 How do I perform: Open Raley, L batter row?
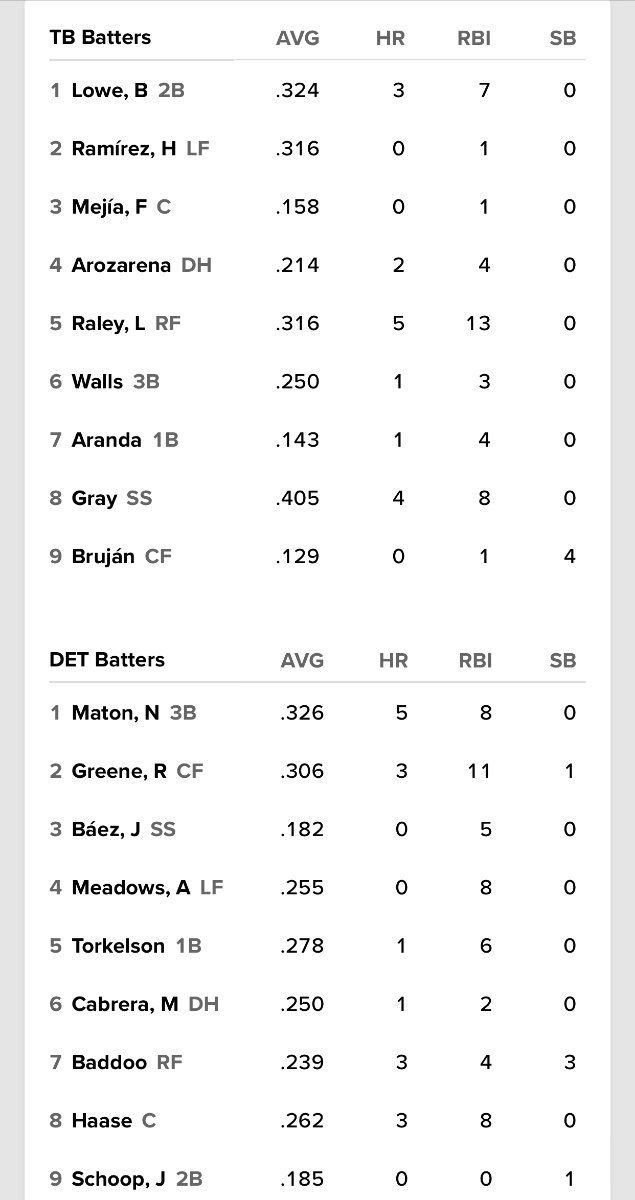317,323
